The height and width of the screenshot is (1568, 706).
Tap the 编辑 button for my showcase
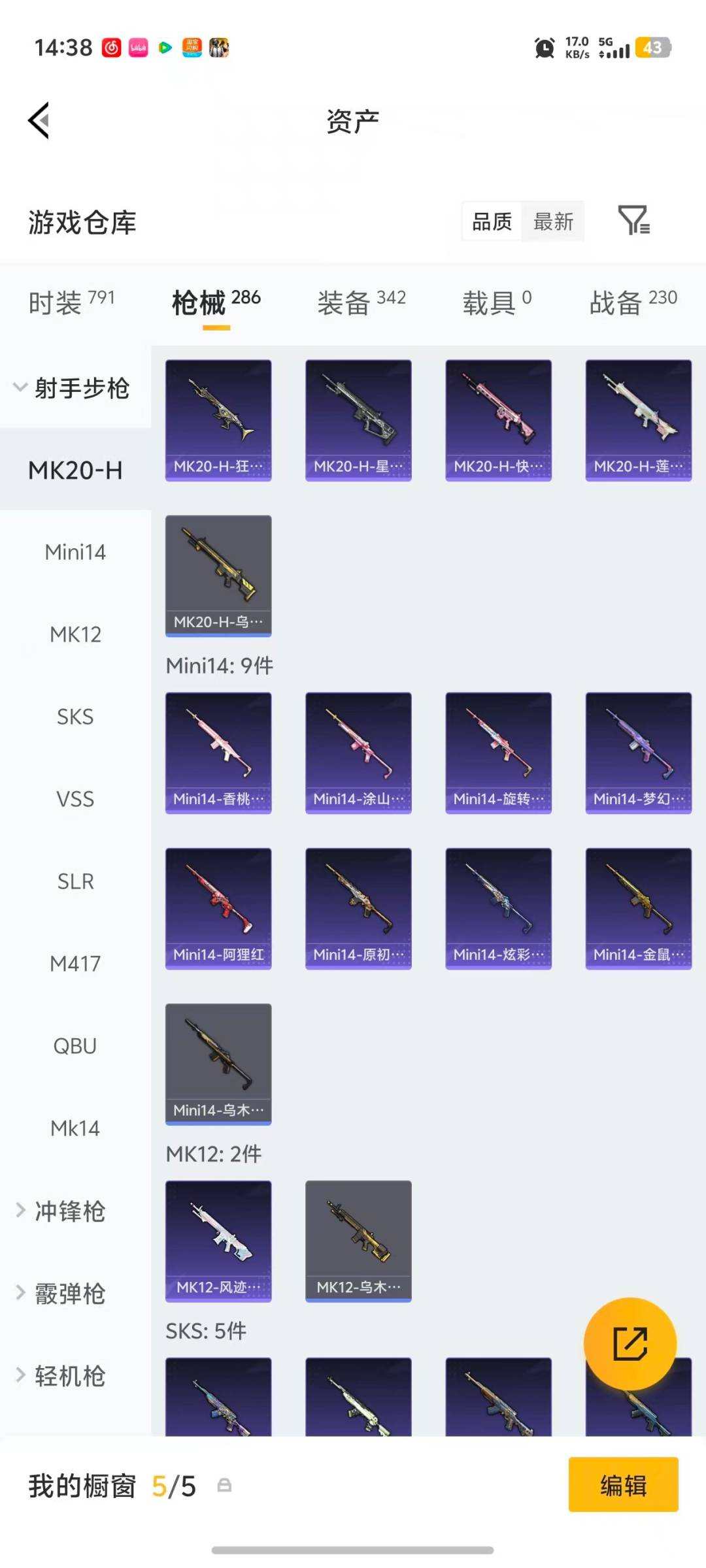click(x=623, y=1486)
